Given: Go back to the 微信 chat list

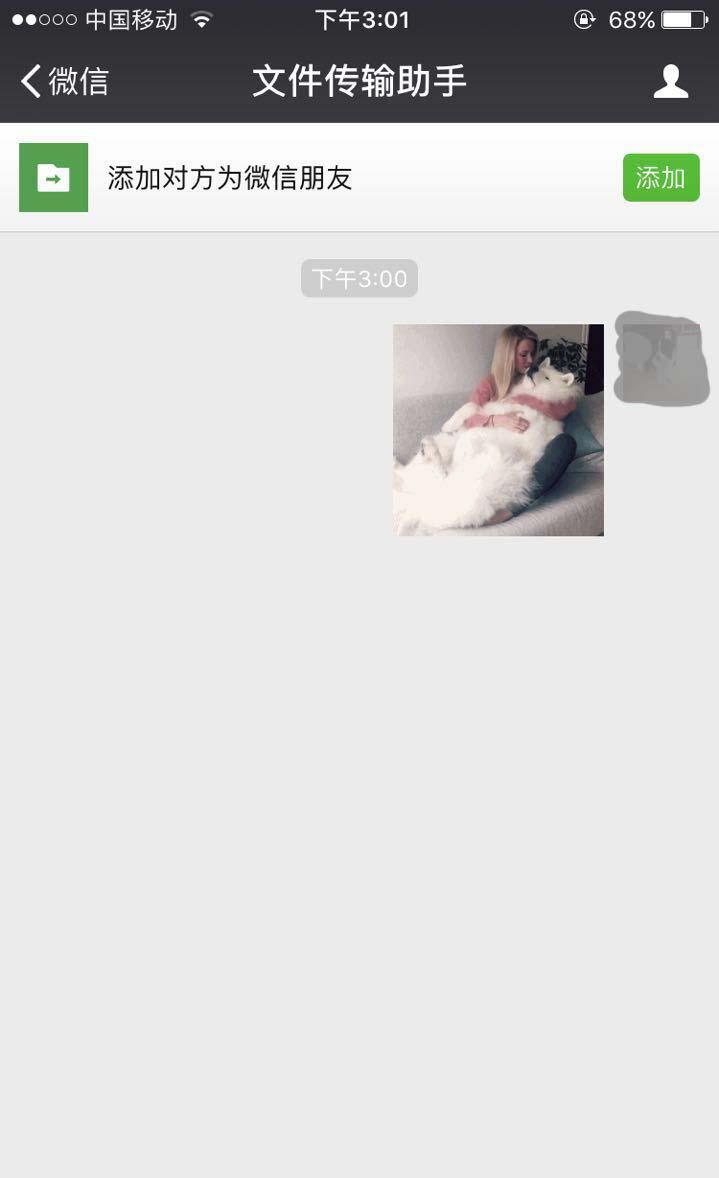Looking at the screenshot, I should tap(64, 81).
